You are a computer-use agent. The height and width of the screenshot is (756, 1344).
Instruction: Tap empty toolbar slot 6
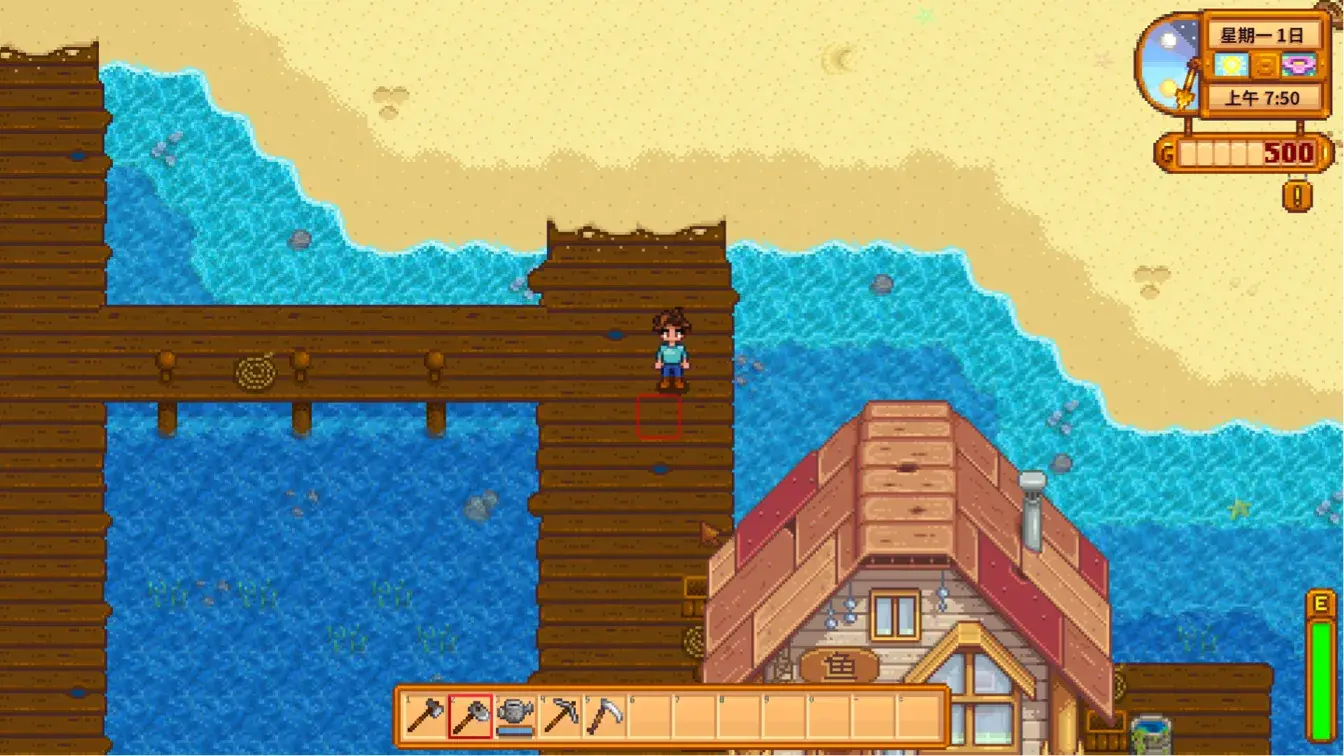click(x=650, y=716)
